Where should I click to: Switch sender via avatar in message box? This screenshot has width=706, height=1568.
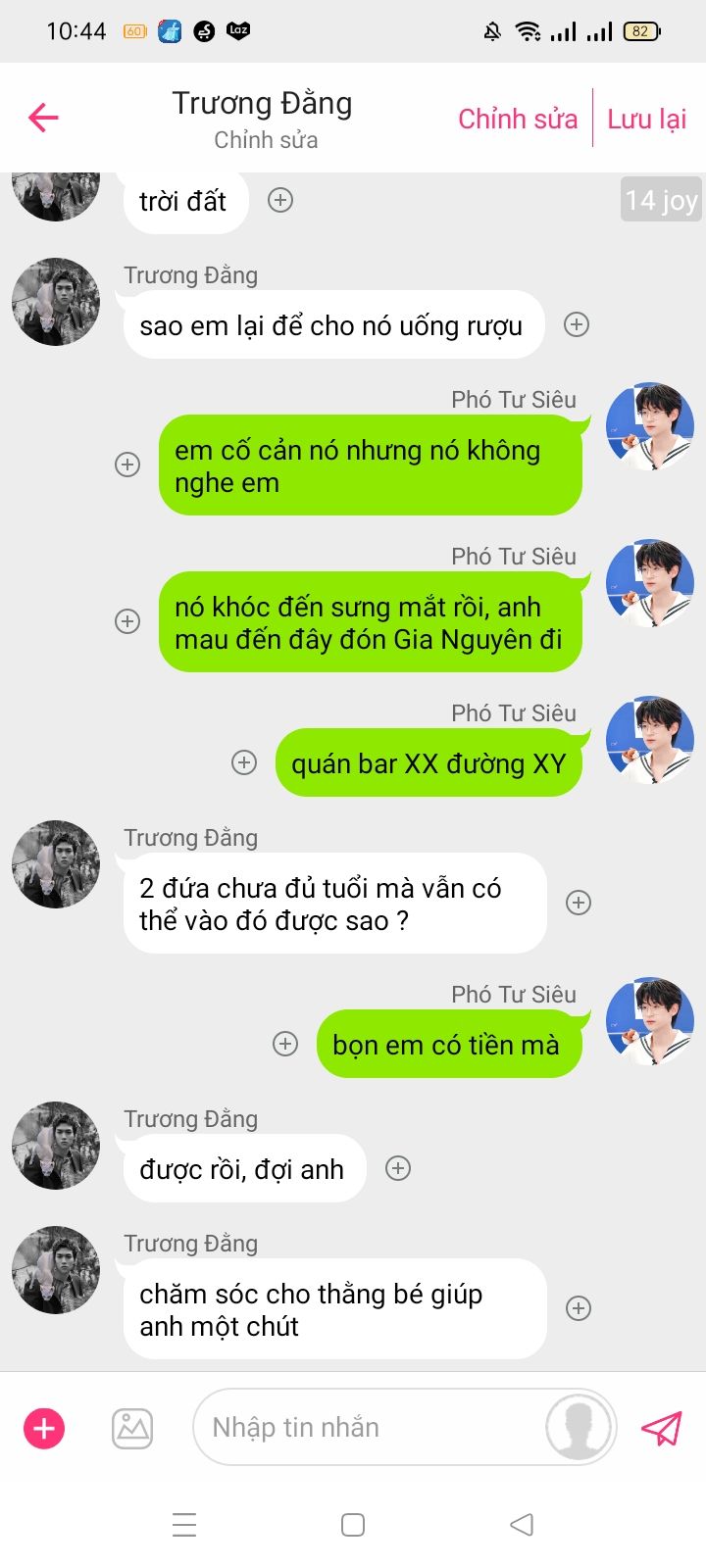pyautogui.click(x=579, y=1428)
